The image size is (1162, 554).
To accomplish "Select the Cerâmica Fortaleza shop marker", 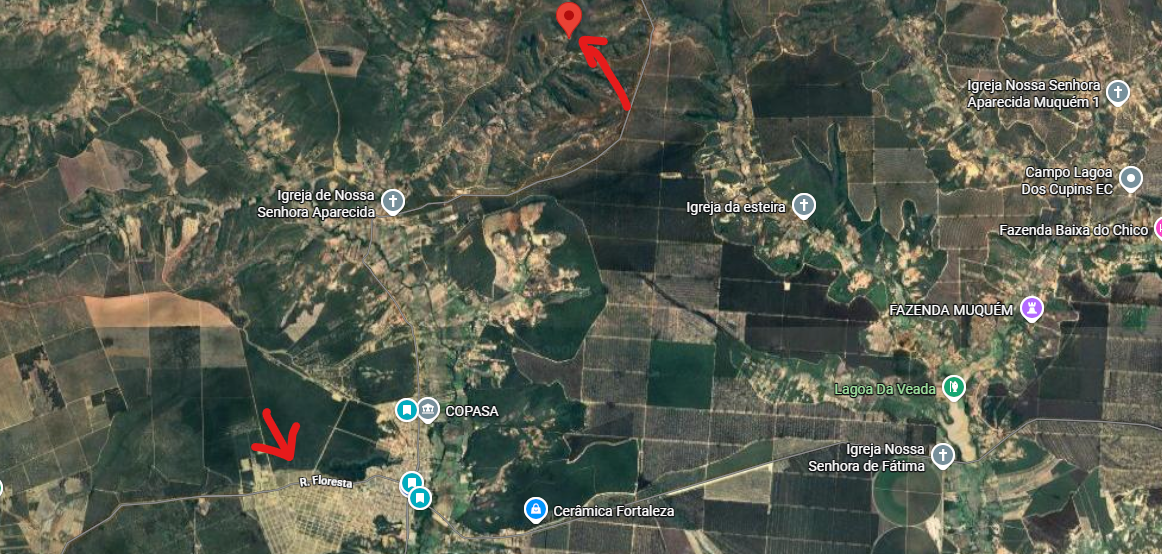I will 537,511.
